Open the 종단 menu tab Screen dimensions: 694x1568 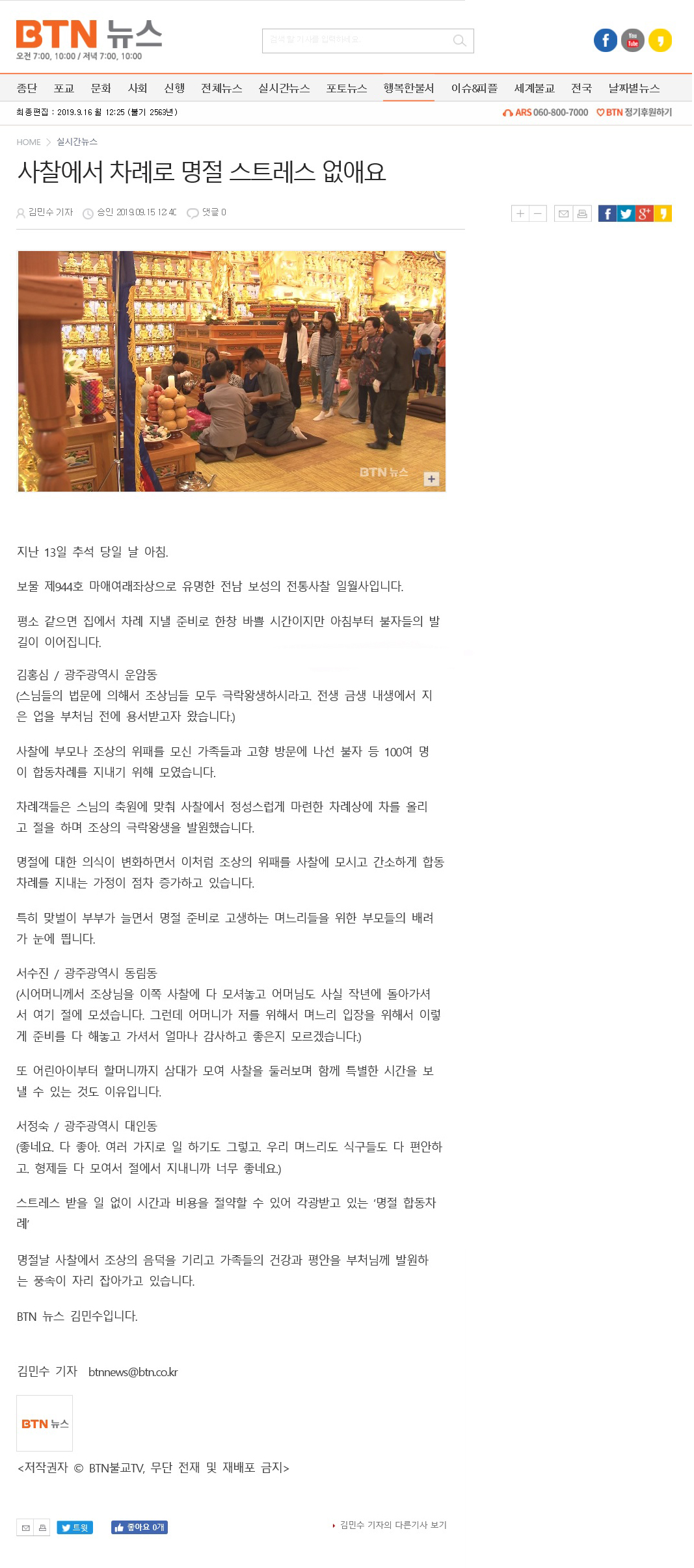pos(27,88)
